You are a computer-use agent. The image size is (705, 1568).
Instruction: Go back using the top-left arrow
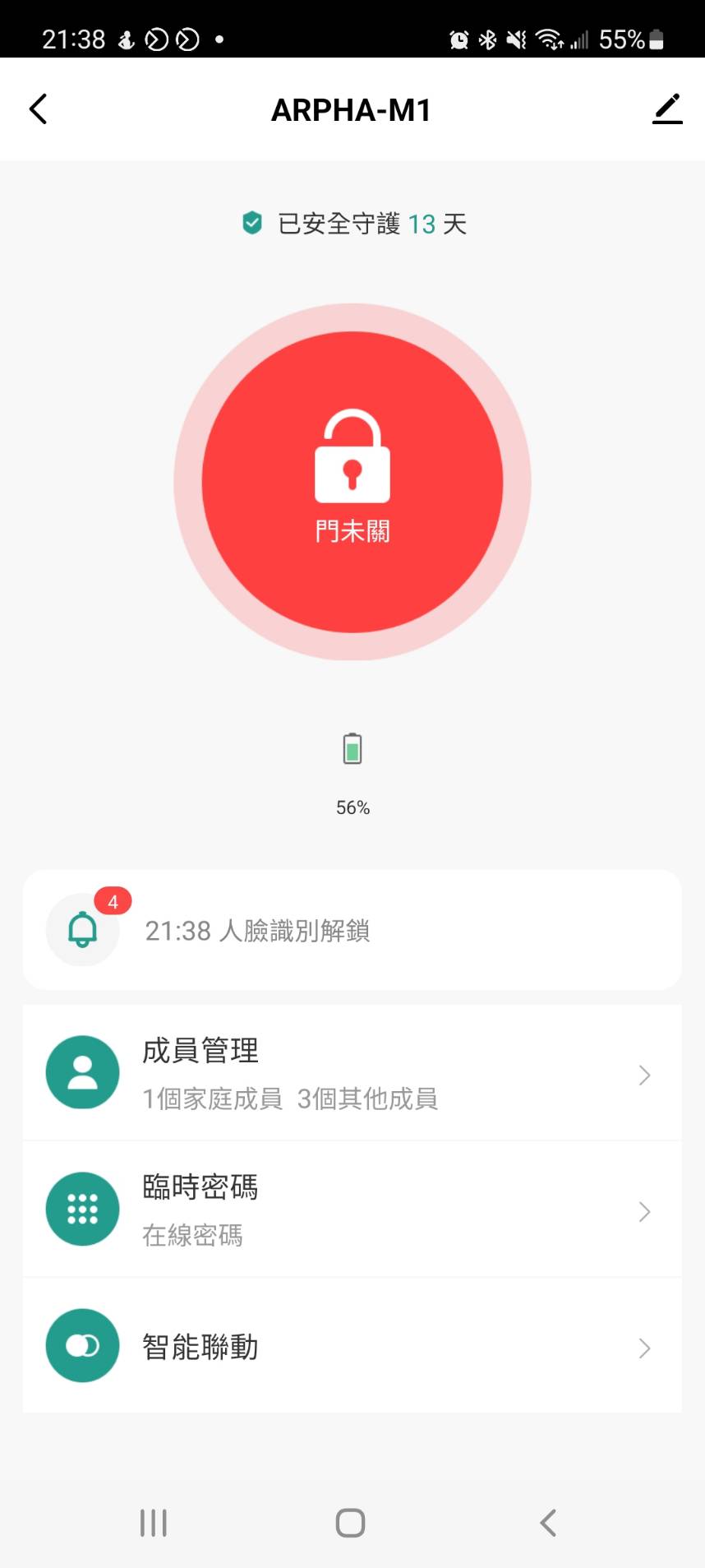tap(38, 109)
